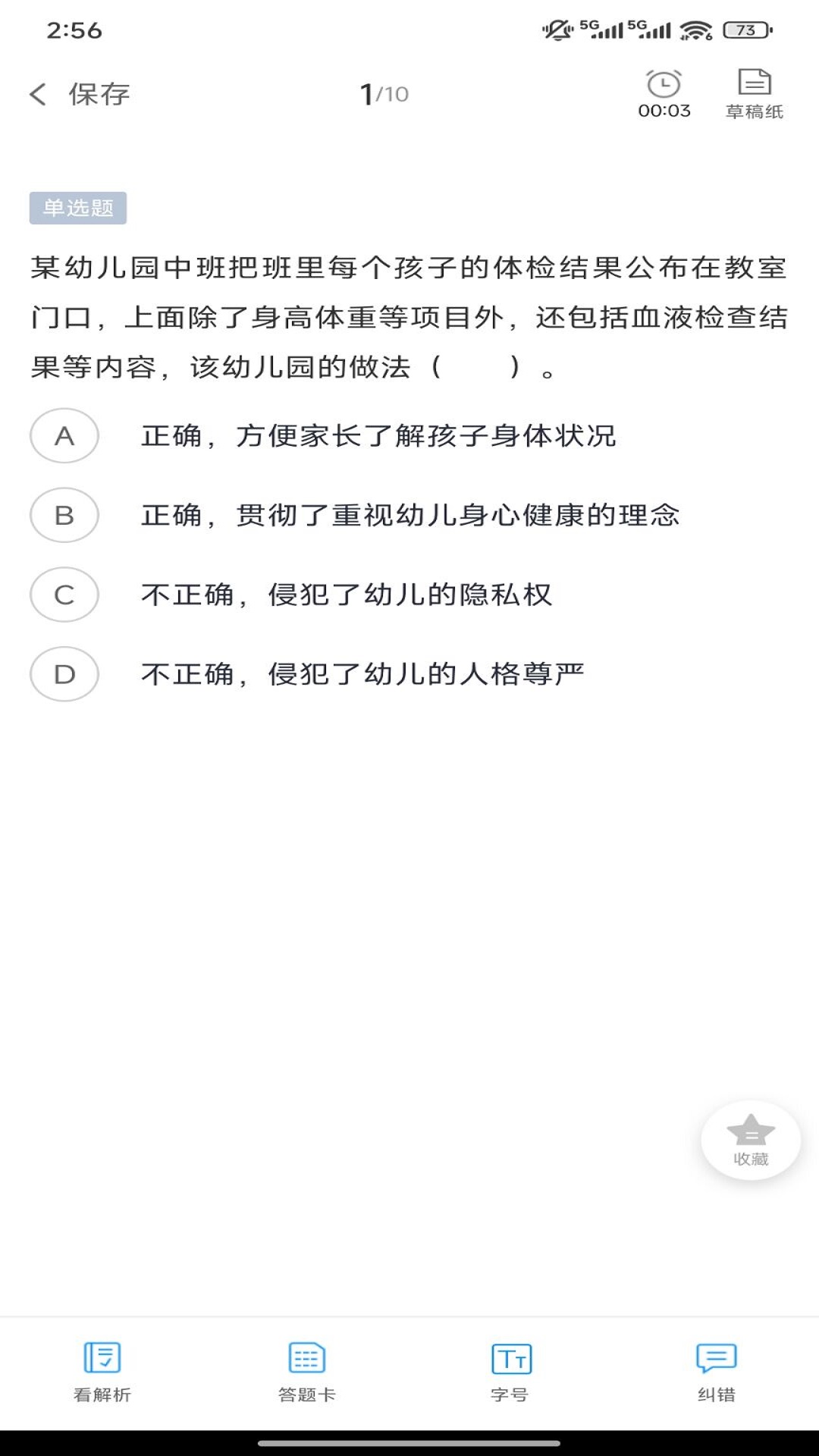Toggle 收藏 to bookmark the question

749,1137
